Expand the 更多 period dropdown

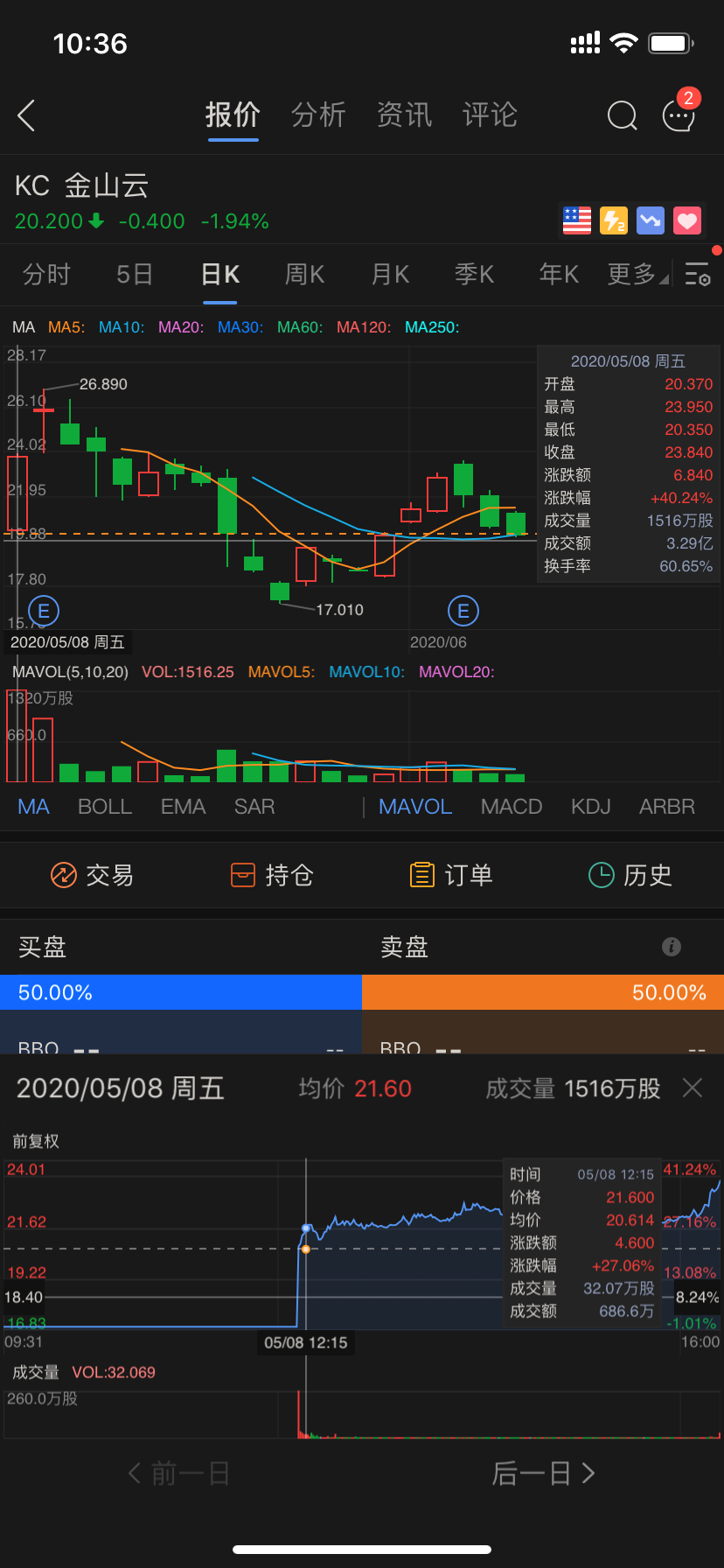(x=637, y=275)
